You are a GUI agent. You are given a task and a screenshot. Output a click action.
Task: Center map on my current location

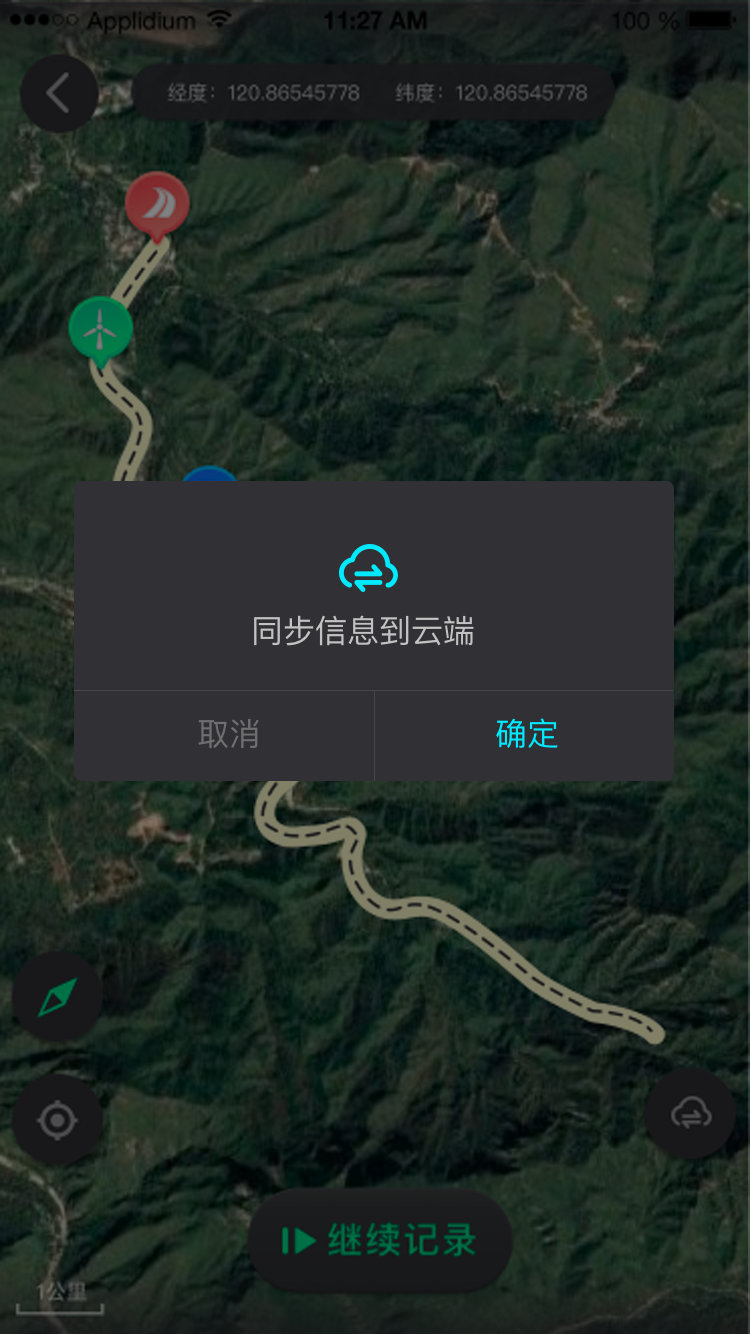click(57, 1121)
